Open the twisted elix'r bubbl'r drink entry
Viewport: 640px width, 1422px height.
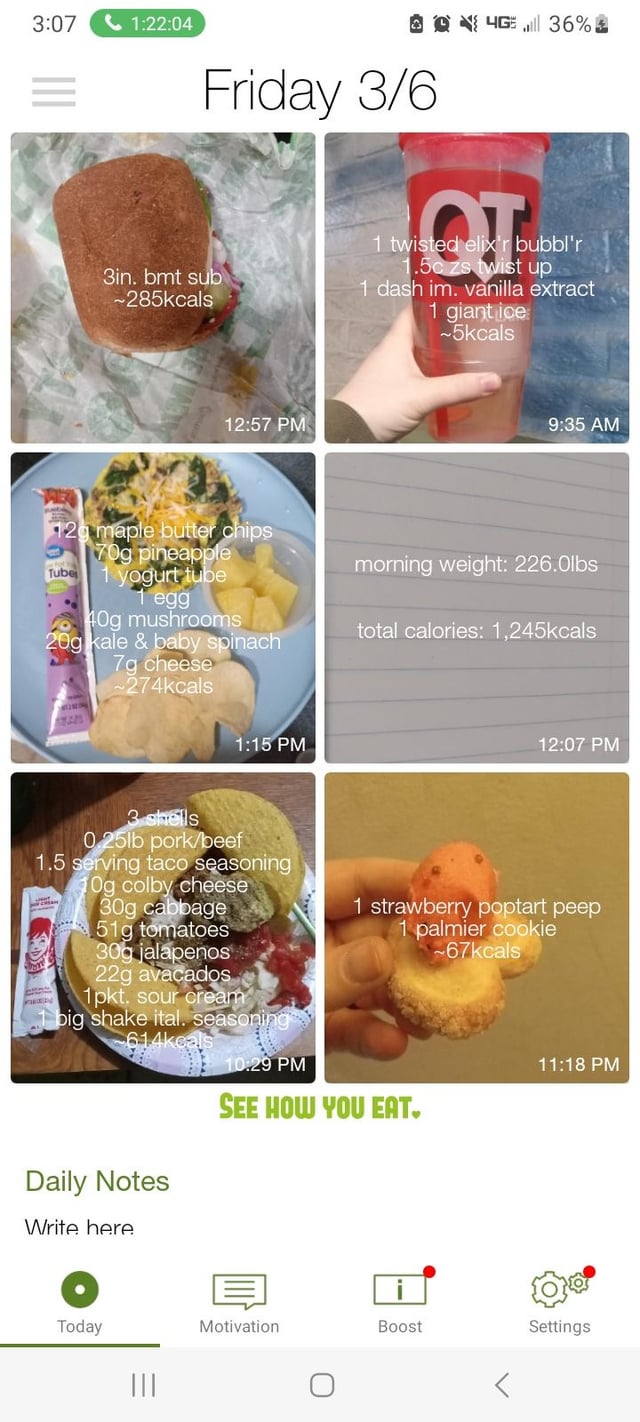tap(477, 288)
